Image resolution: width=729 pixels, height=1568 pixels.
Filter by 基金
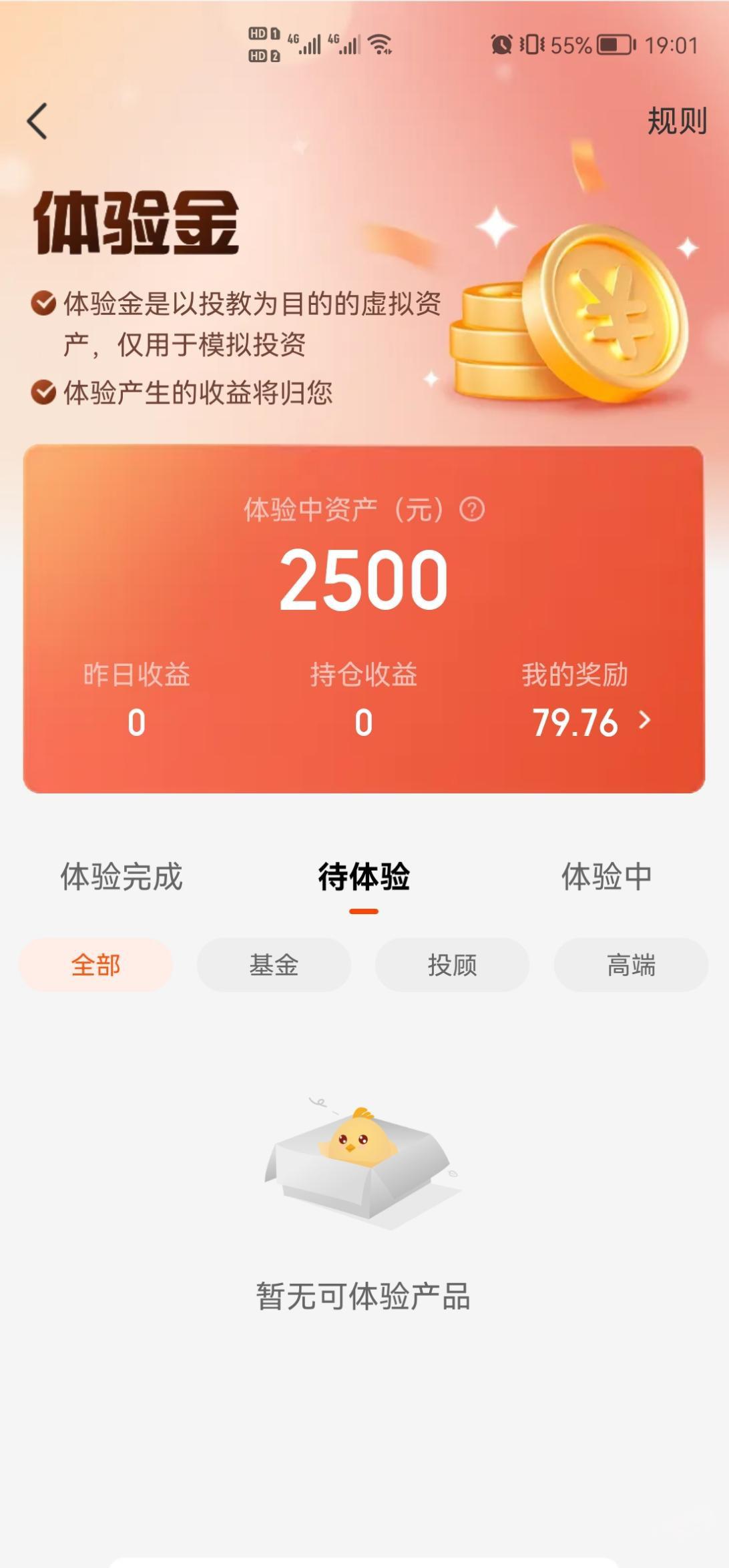click(274, 965)
